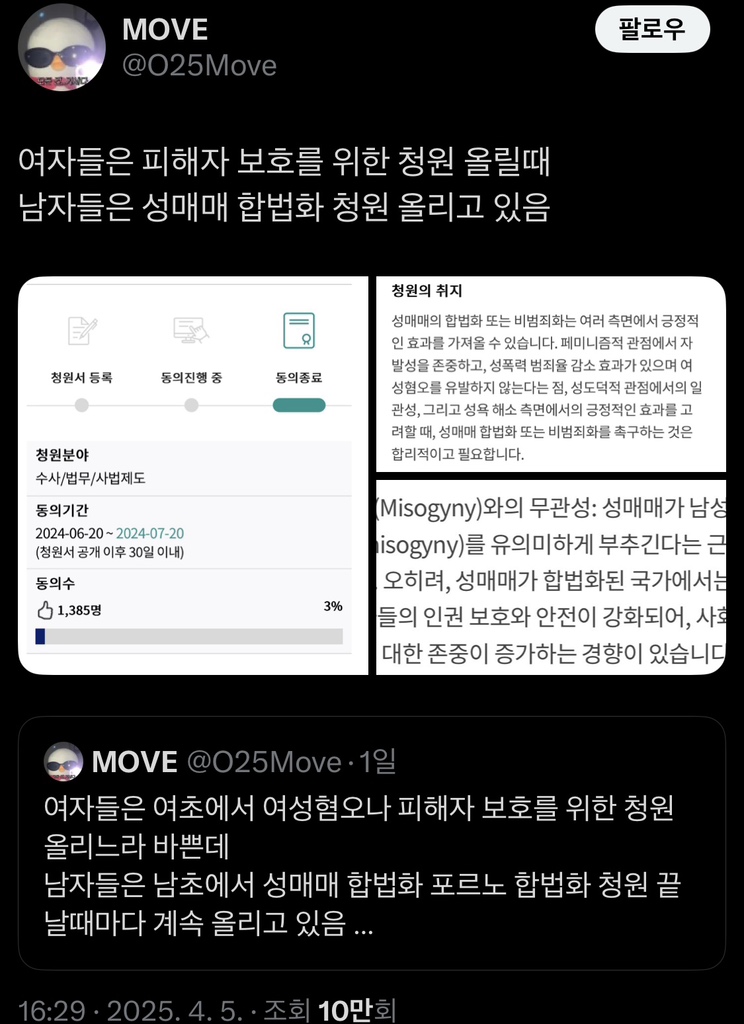View the 청원의 취지 image
744x1024 pixels.
point(550,374)
